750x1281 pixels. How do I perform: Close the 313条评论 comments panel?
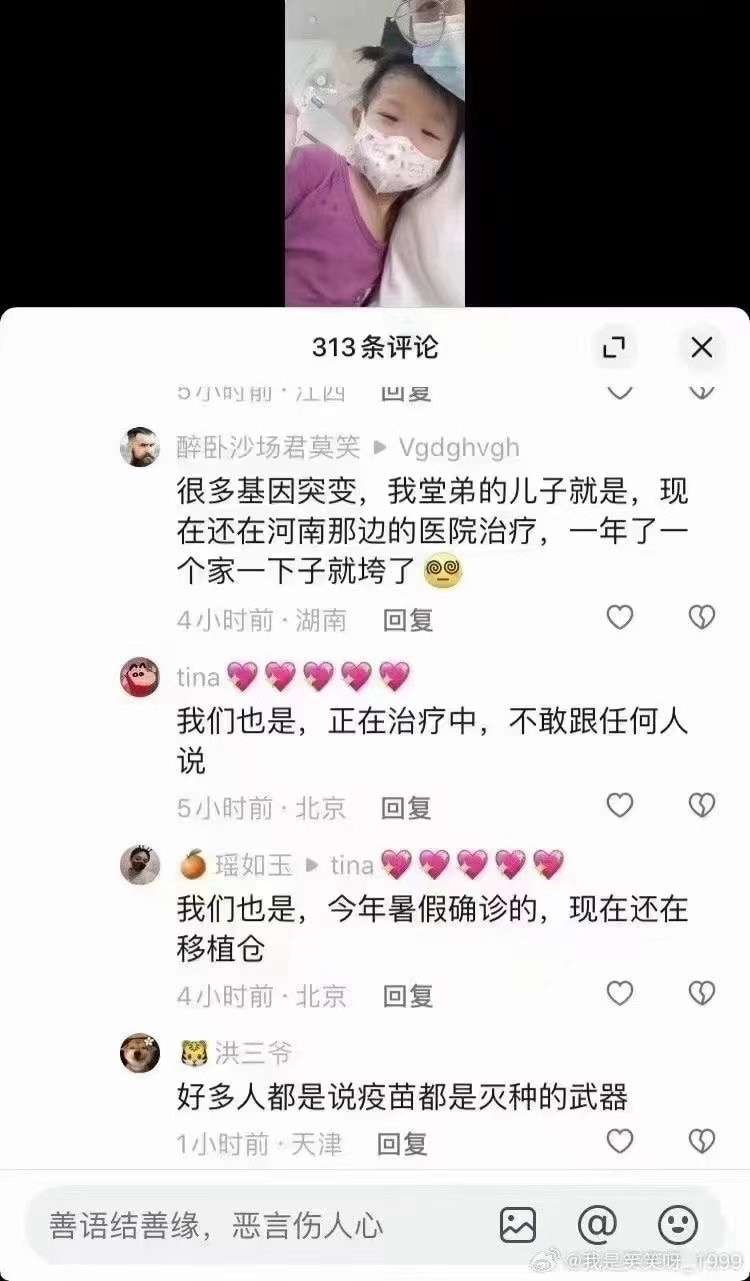[x=702, y=347]
